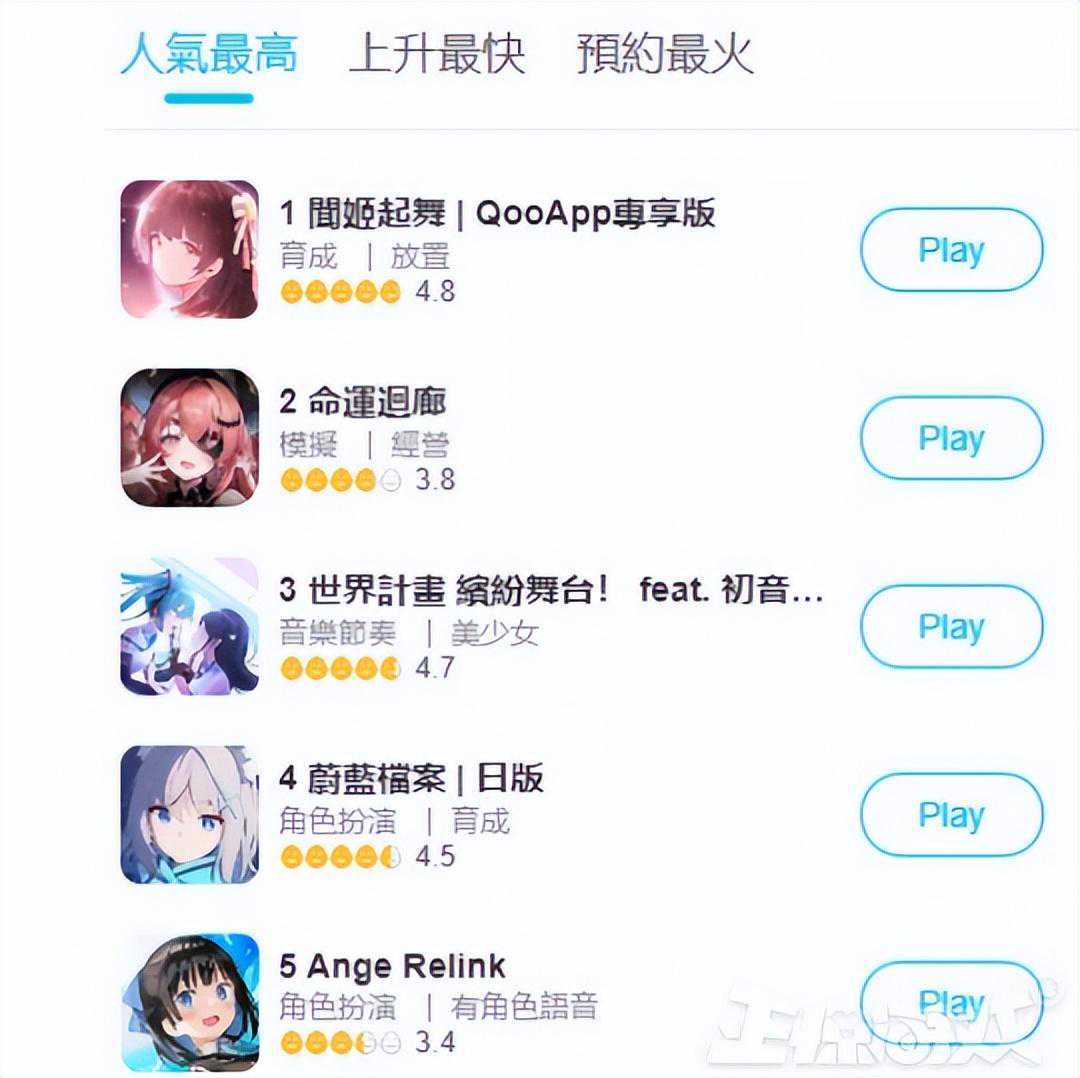Tap Play for Ange Relink
The width and height of the screenshot is (1080, 1078).
pos(951,1002)
